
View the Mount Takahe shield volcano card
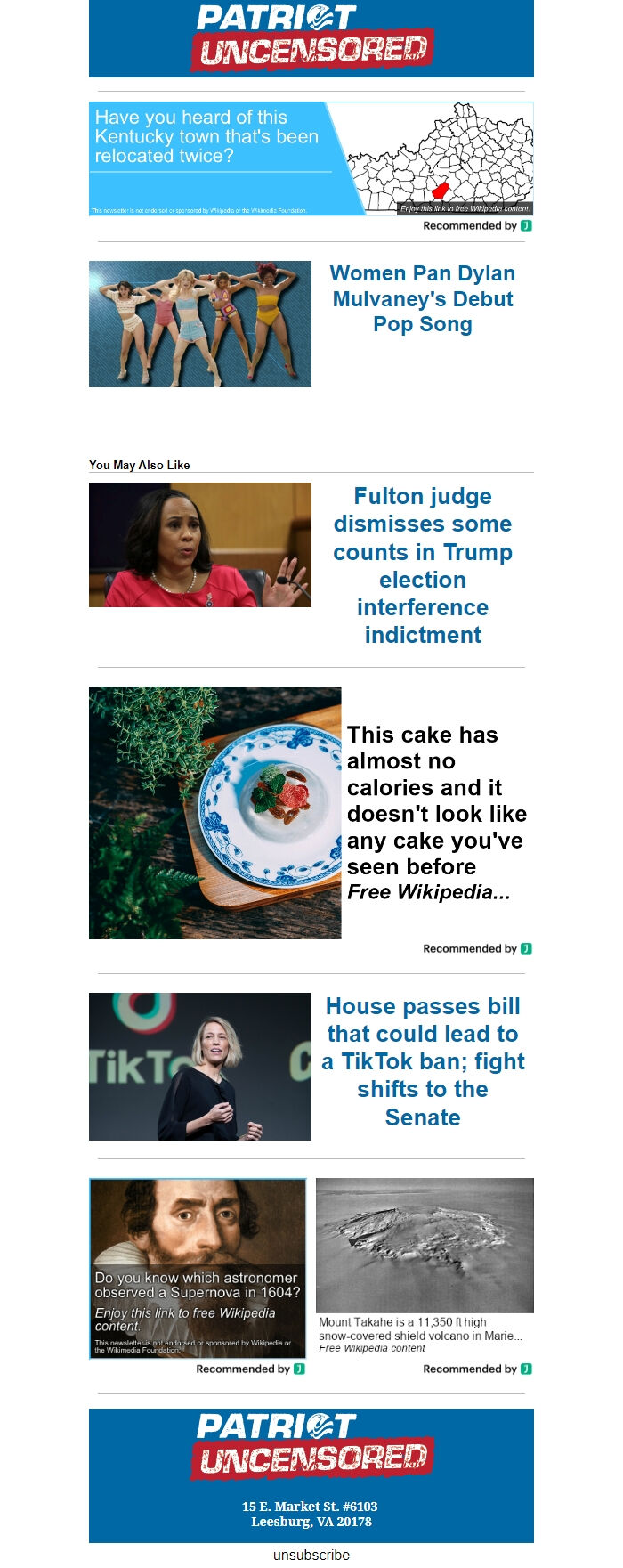[425, 1264]
